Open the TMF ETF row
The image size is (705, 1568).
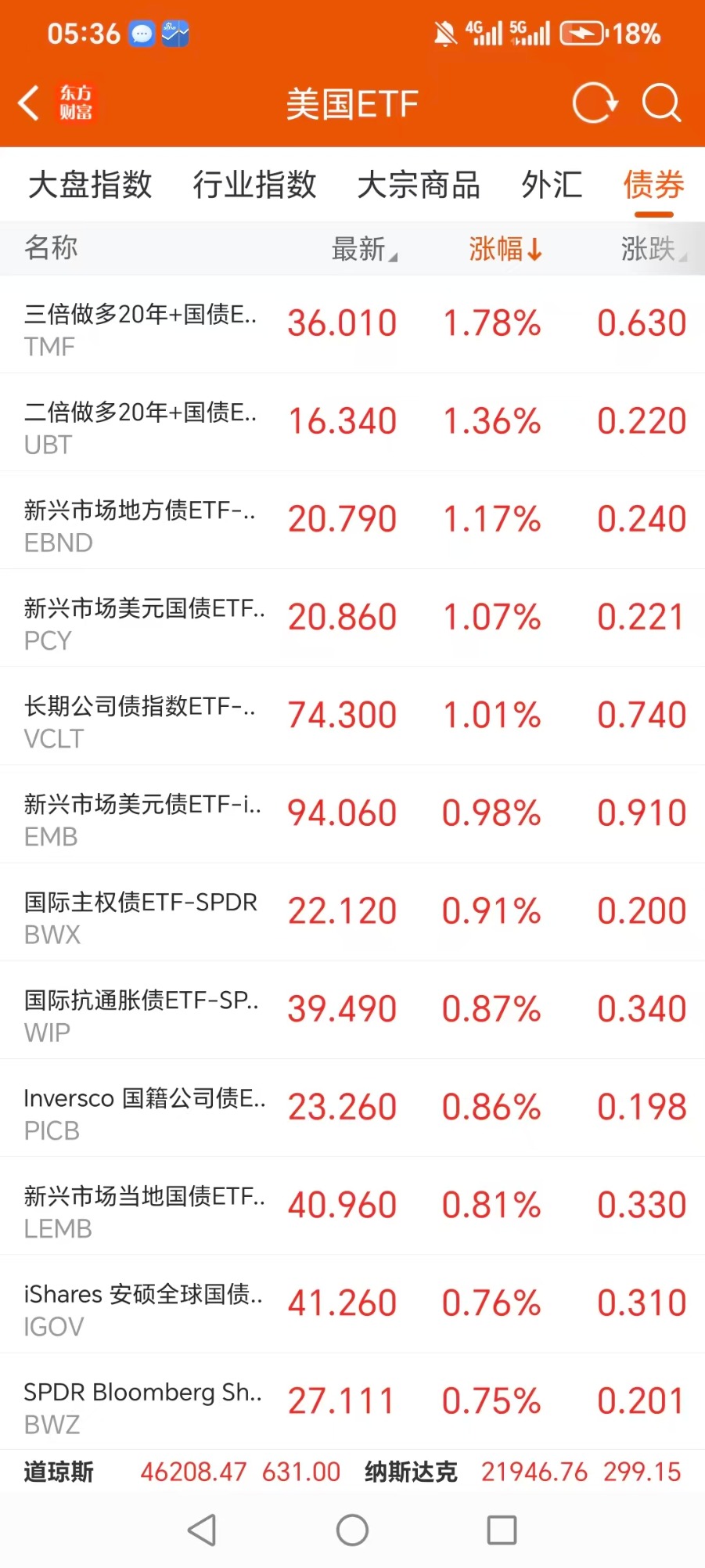(x=352, y=324)
